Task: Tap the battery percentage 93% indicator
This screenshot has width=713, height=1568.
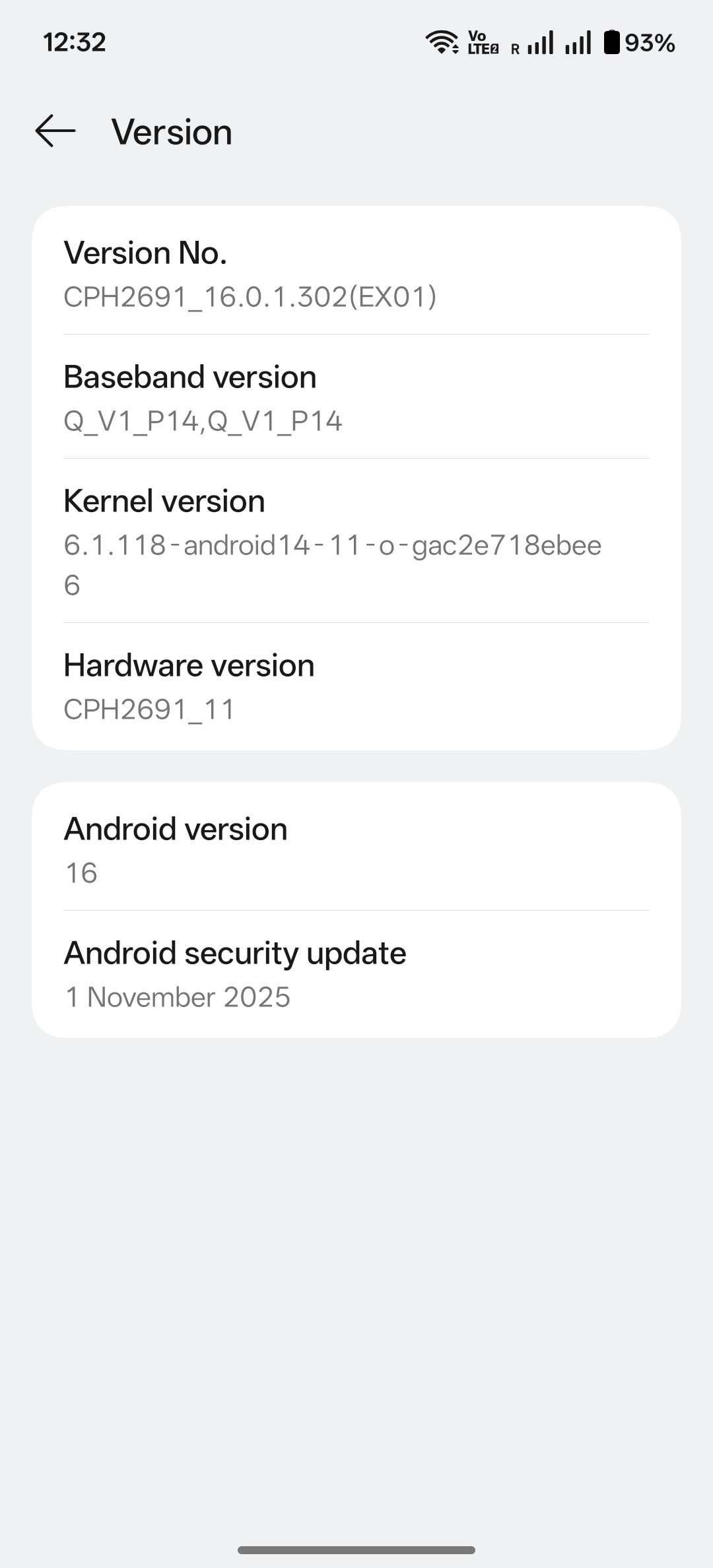Action: point(650,42)
